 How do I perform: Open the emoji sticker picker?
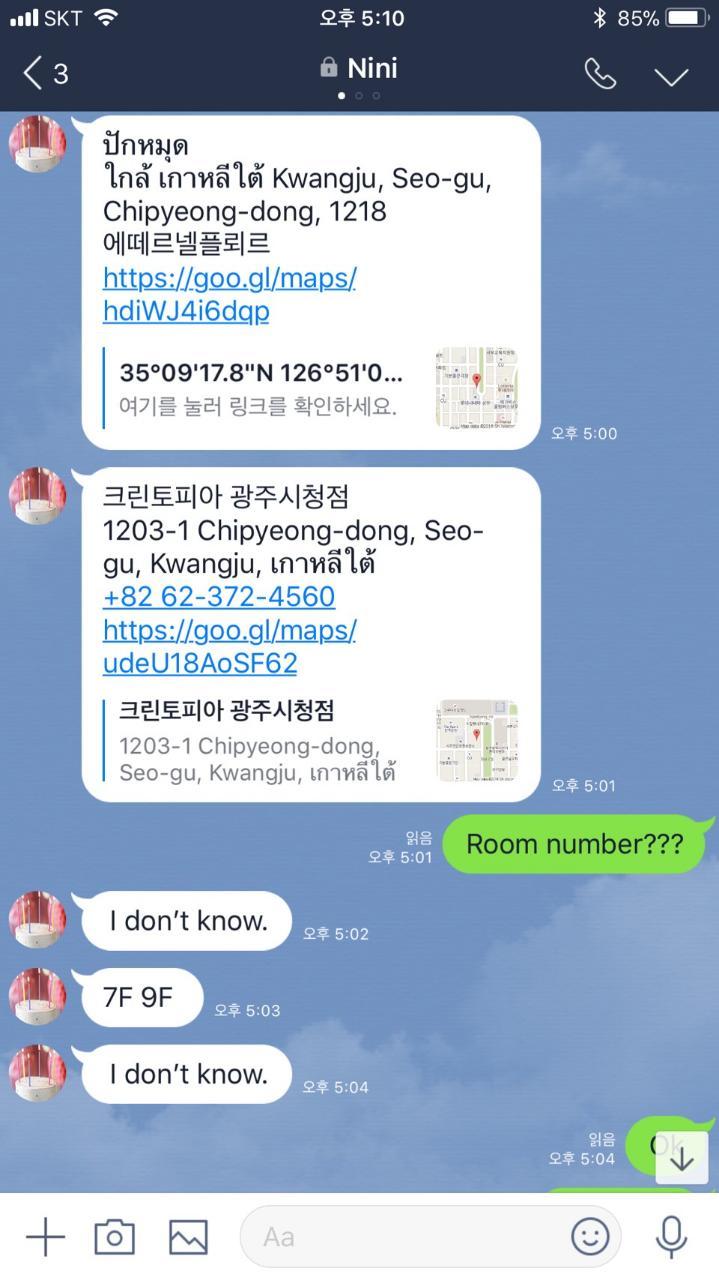[x=590, y=1237]
